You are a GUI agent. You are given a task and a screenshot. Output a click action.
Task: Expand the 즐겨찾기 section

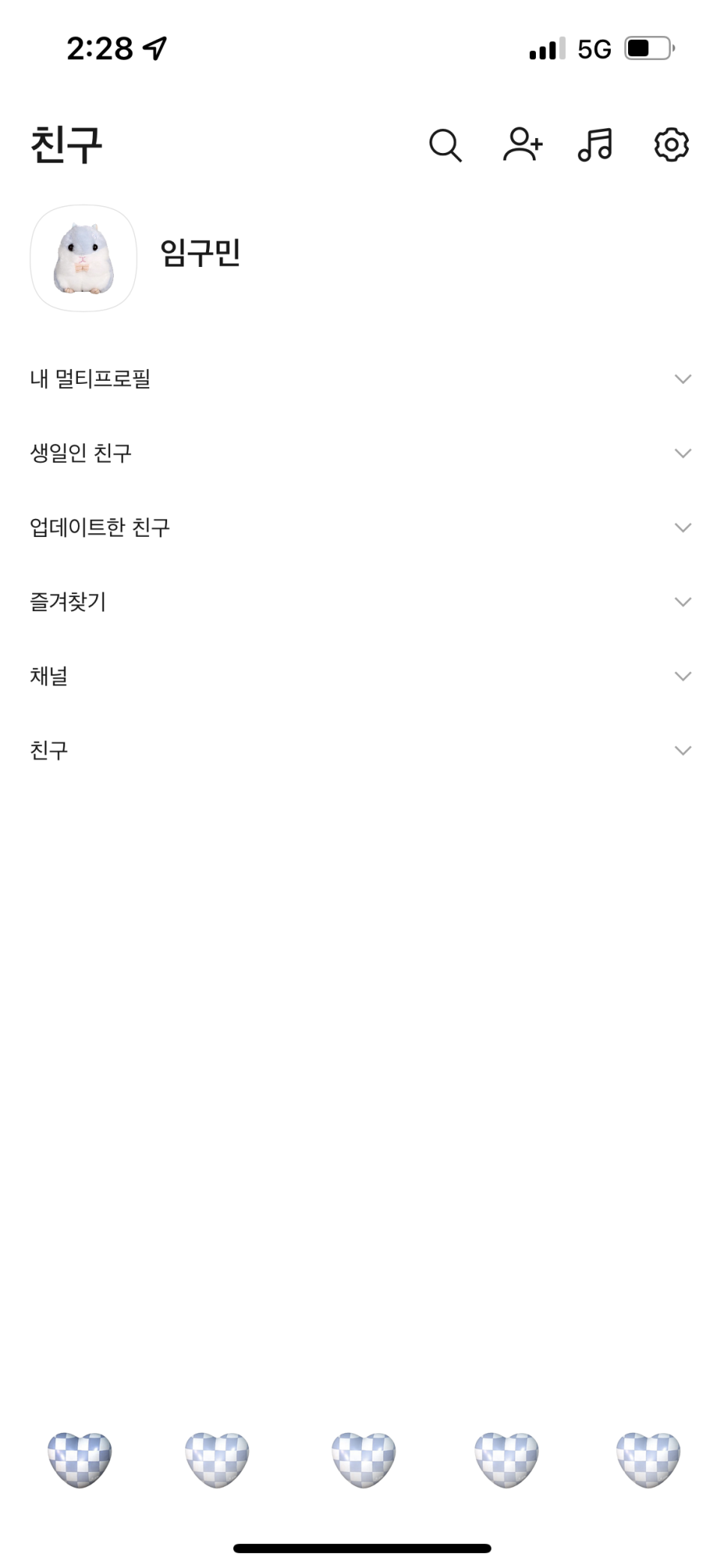(362, 601)
